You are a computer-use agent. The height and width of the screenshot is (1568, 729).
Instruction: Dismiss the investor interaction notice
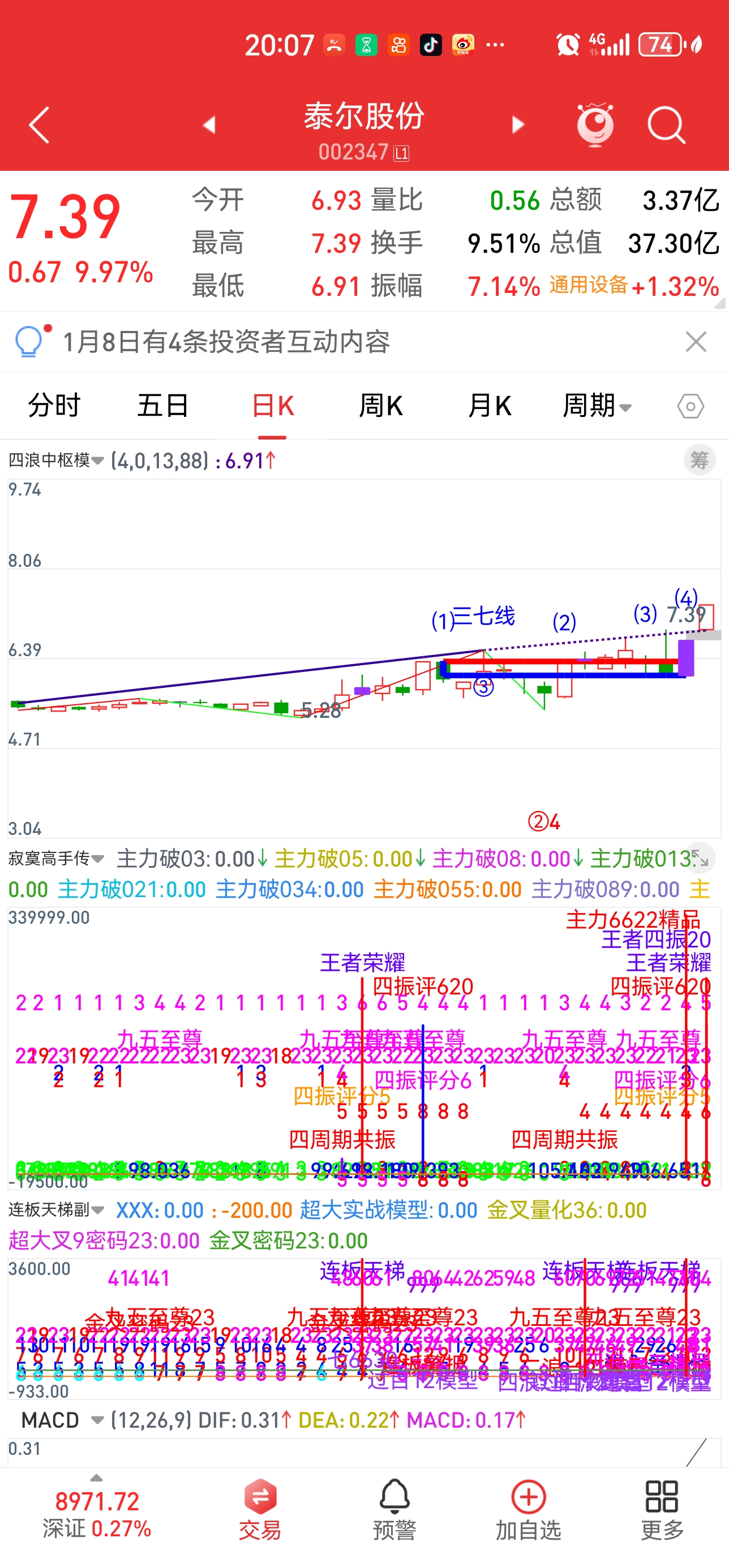(696, 342)
